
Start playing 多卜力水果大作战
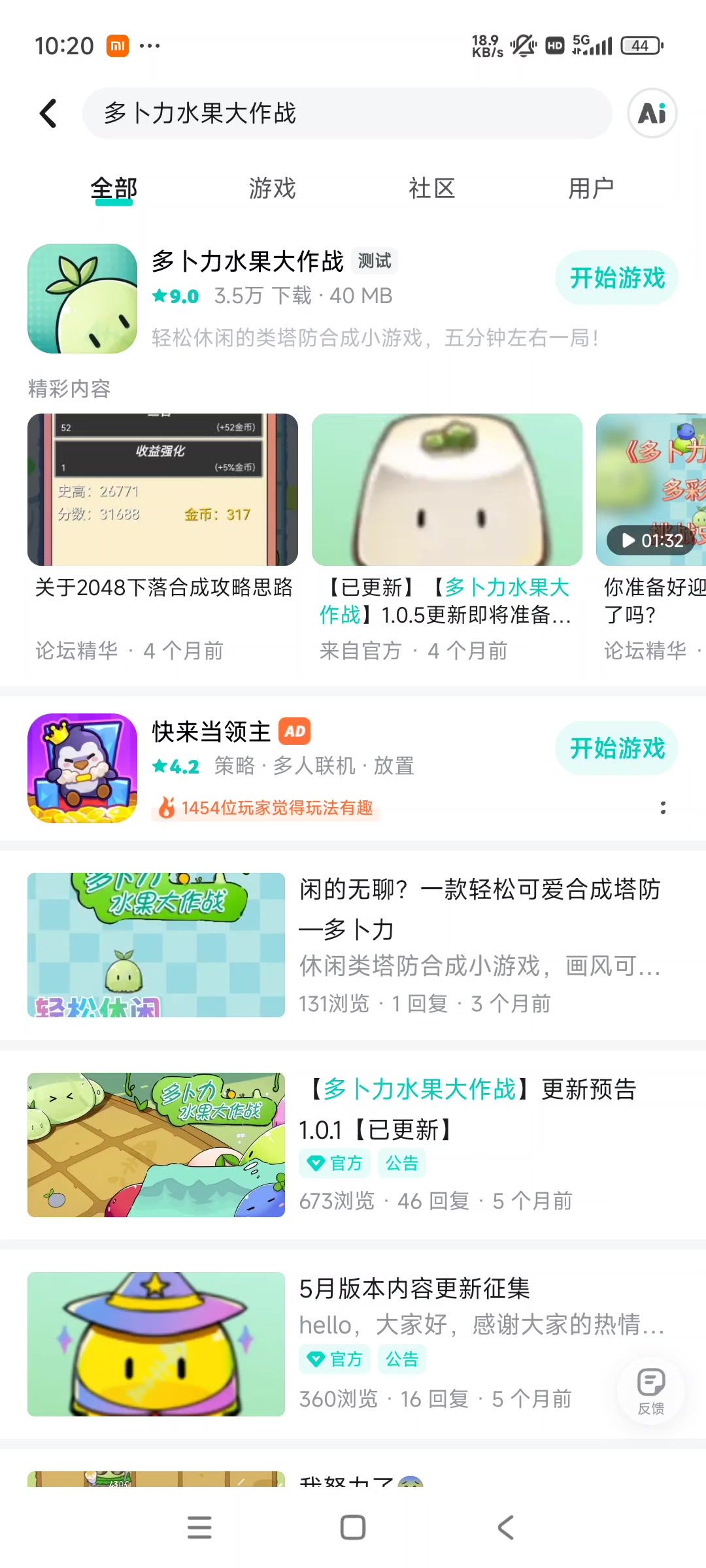click(x=616, y=278)
